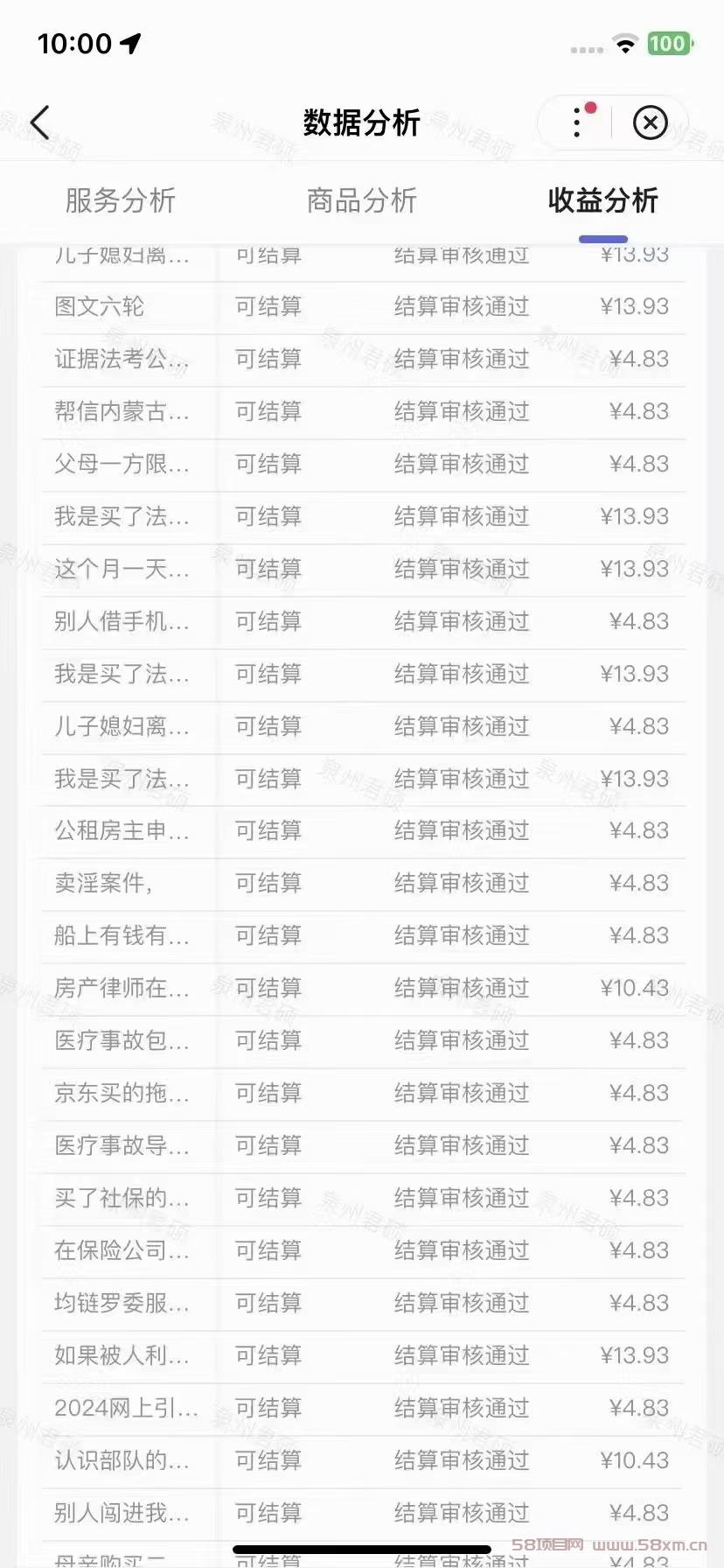This screenshot has width=724, height=1568.
Task: Go back from 数据分析 page
Action: click(40, 122)
